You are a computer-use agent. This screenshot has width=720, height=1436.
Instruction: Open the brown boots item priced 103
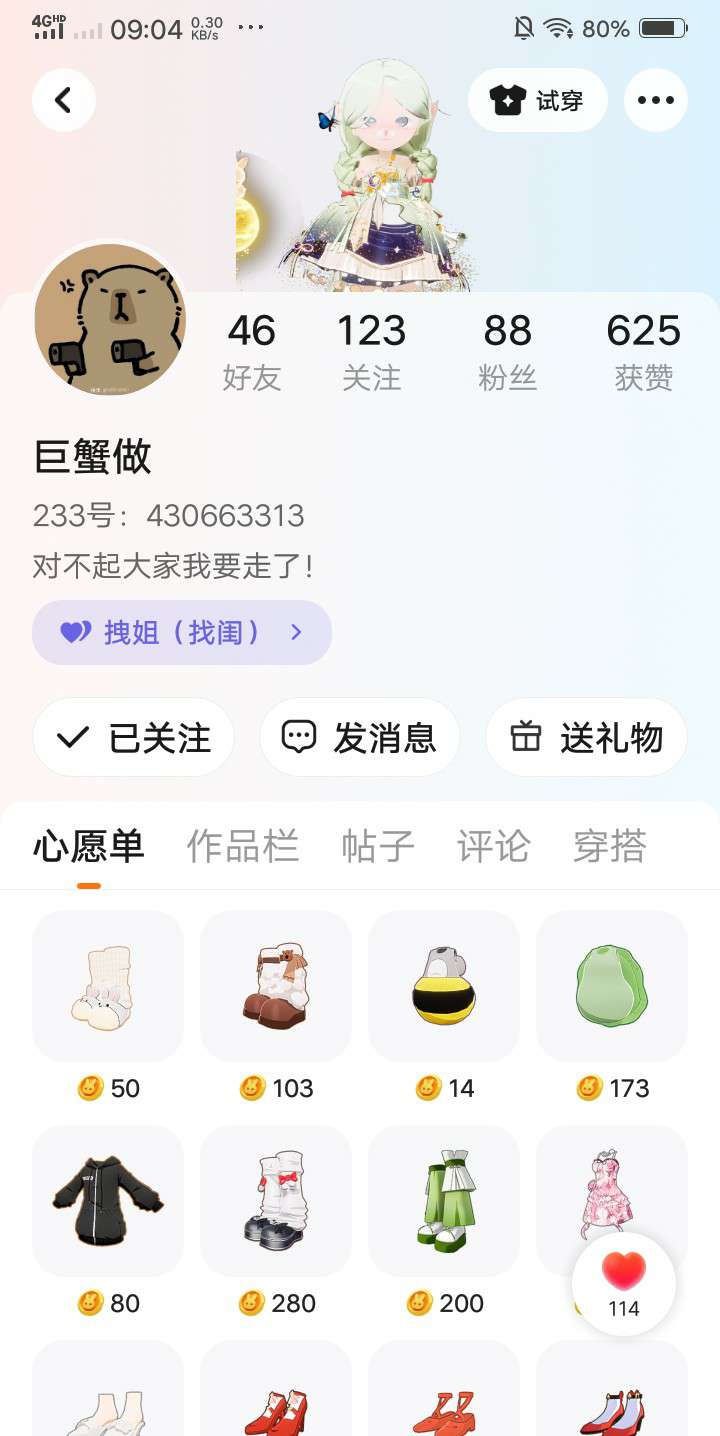pos(276,986)
